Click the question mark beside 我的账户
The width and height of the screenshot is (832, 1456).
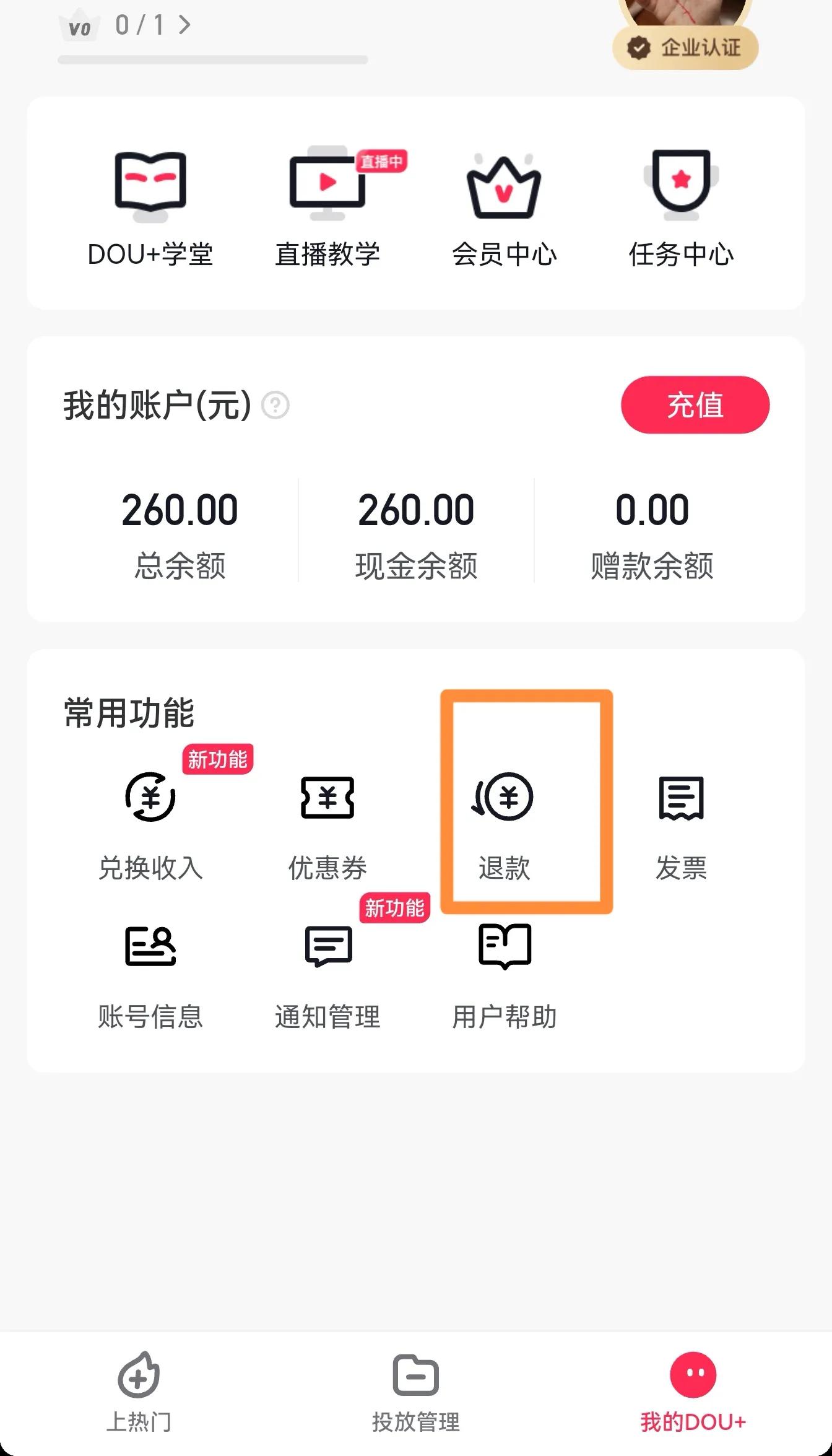pos(274,406)
